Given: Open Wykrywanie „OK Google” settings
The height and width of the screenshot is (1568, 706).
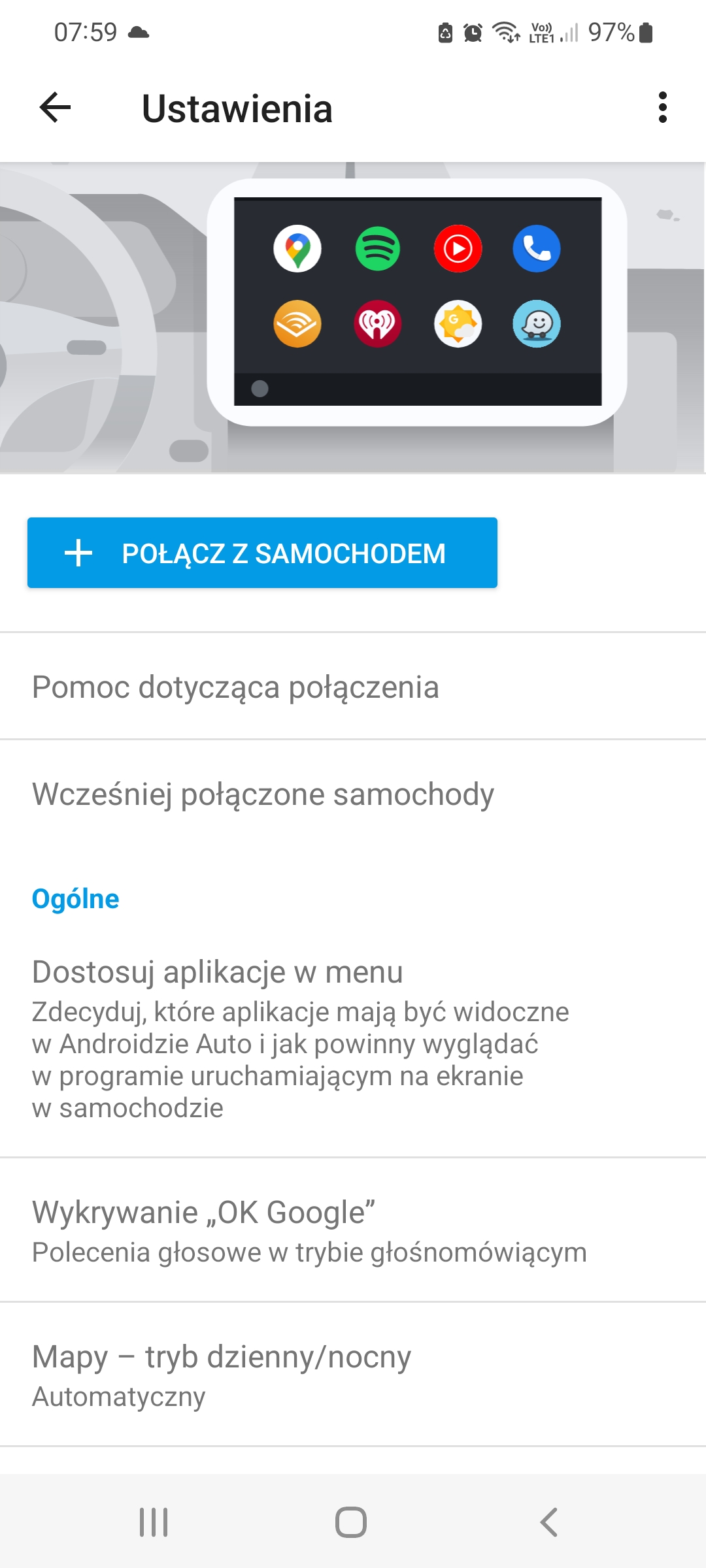Looking at the screenshot, I should coord(353,1231).
